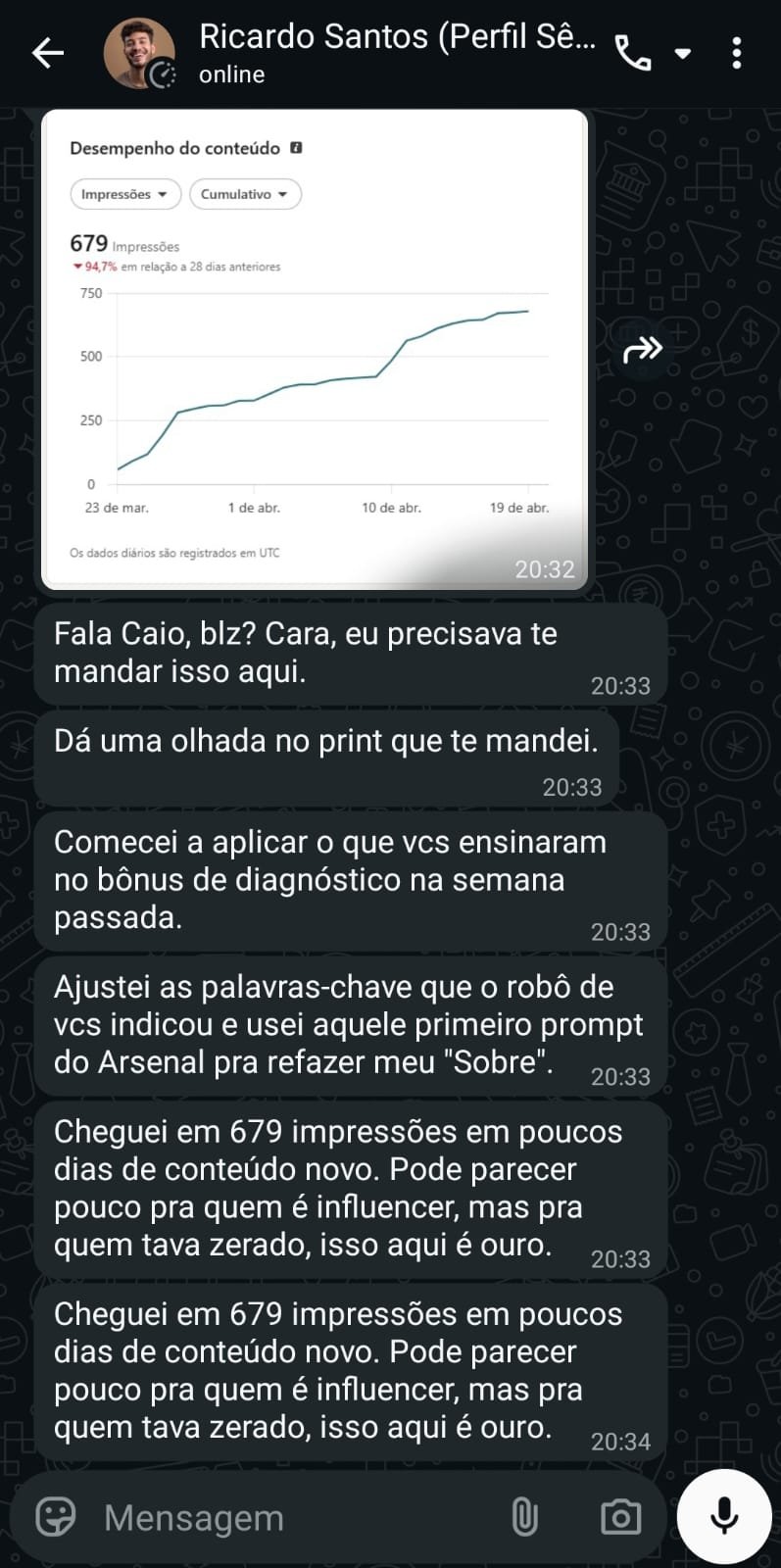Attach a file with the paperclip icon
781x1568 pixels.
click(525, 1516)
